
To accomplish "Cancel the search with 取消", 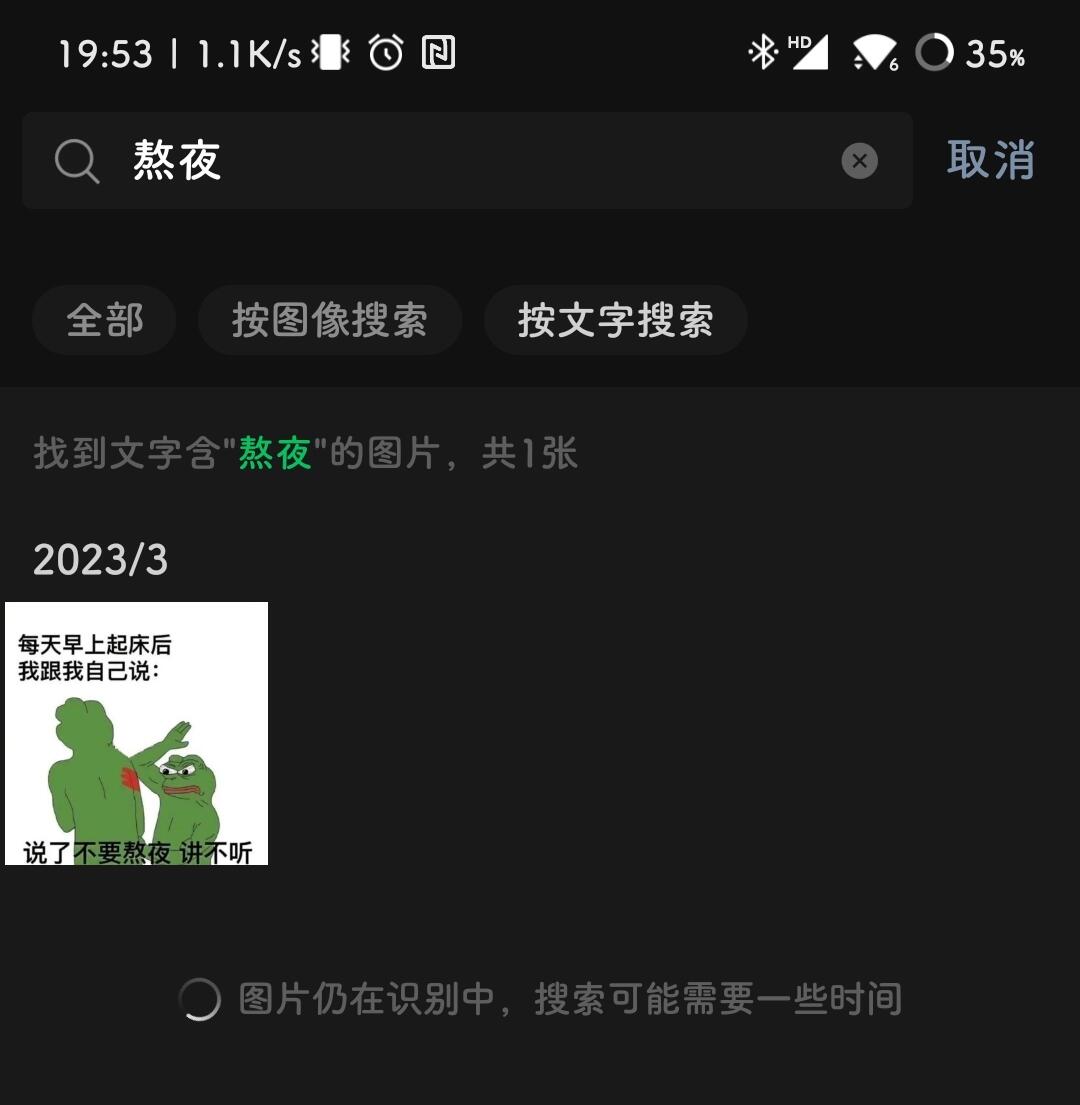I will tap(990, 160).
